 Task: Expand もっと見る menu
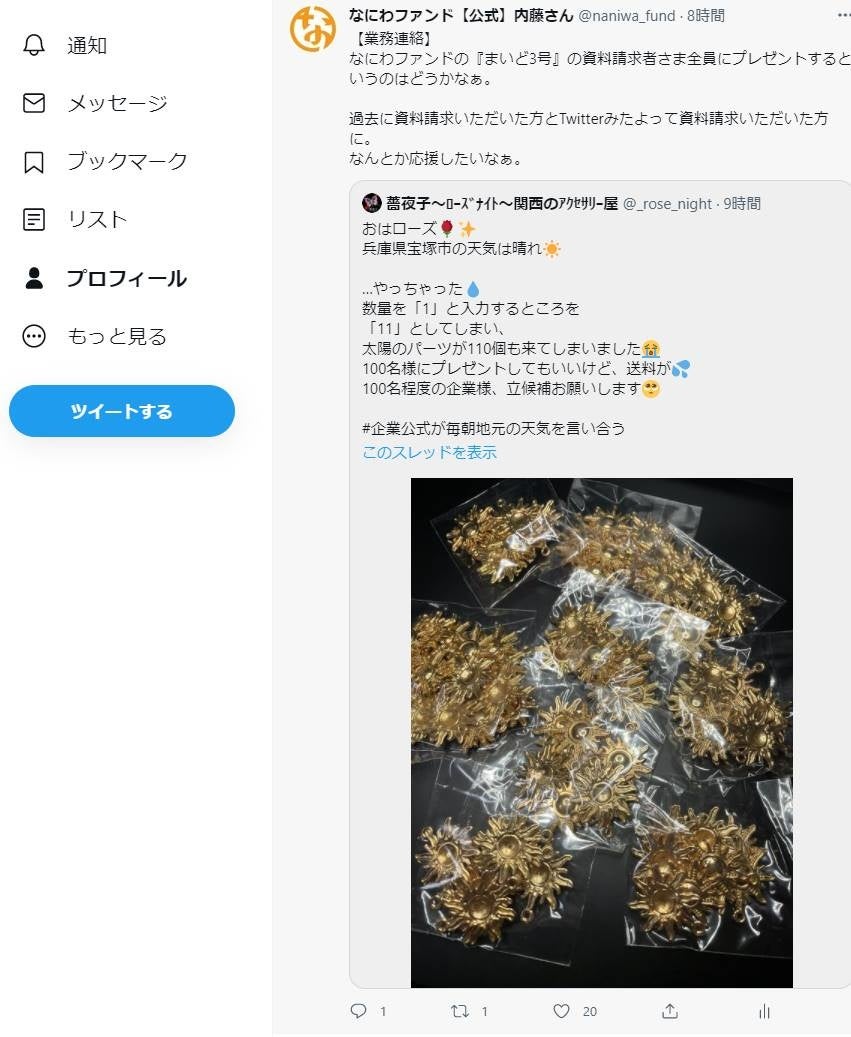click(x=95, y=336)
